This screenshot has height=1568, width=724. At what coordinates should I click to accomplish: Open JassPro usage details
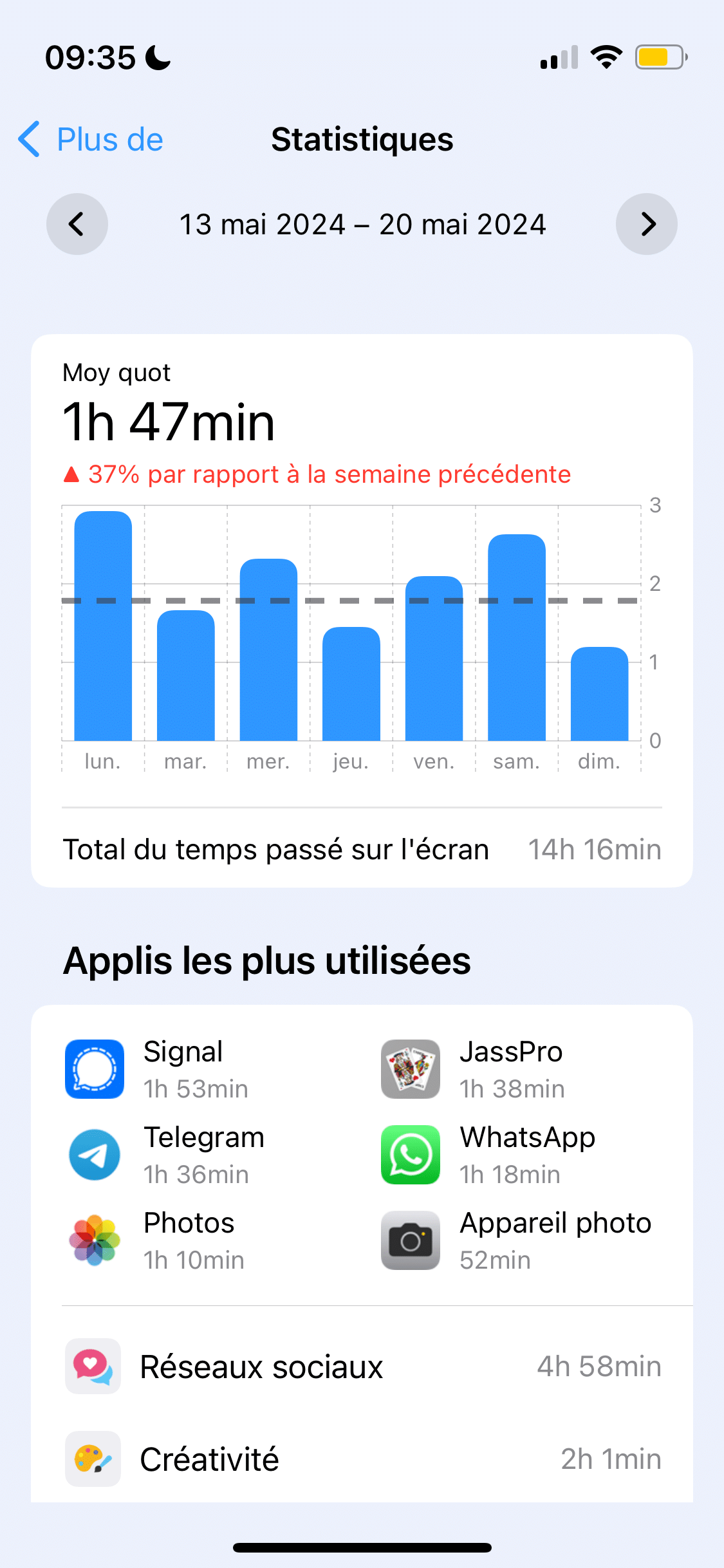click(x=473, y=1069)
